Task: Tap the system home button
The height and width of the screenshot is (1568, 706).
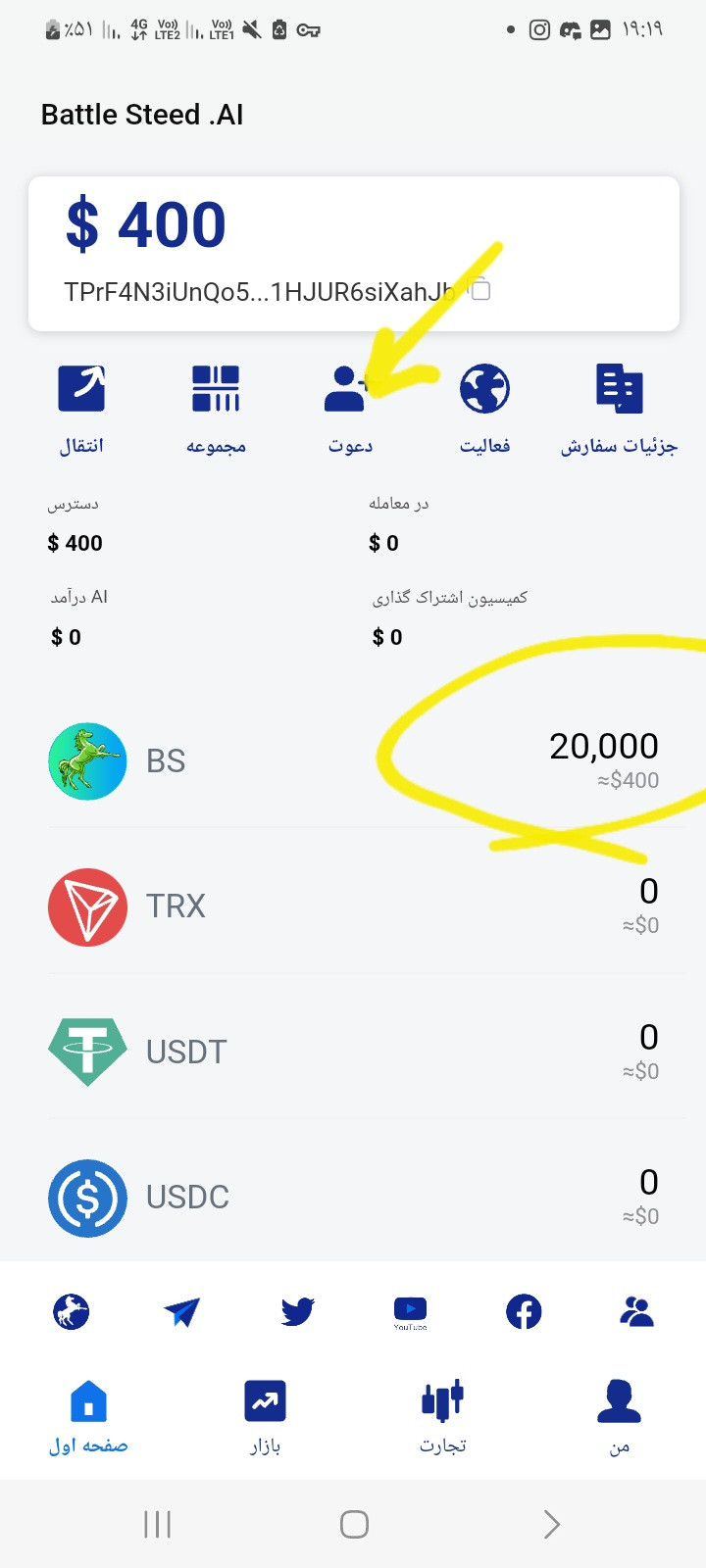Action: click(x=354, y=1524)
